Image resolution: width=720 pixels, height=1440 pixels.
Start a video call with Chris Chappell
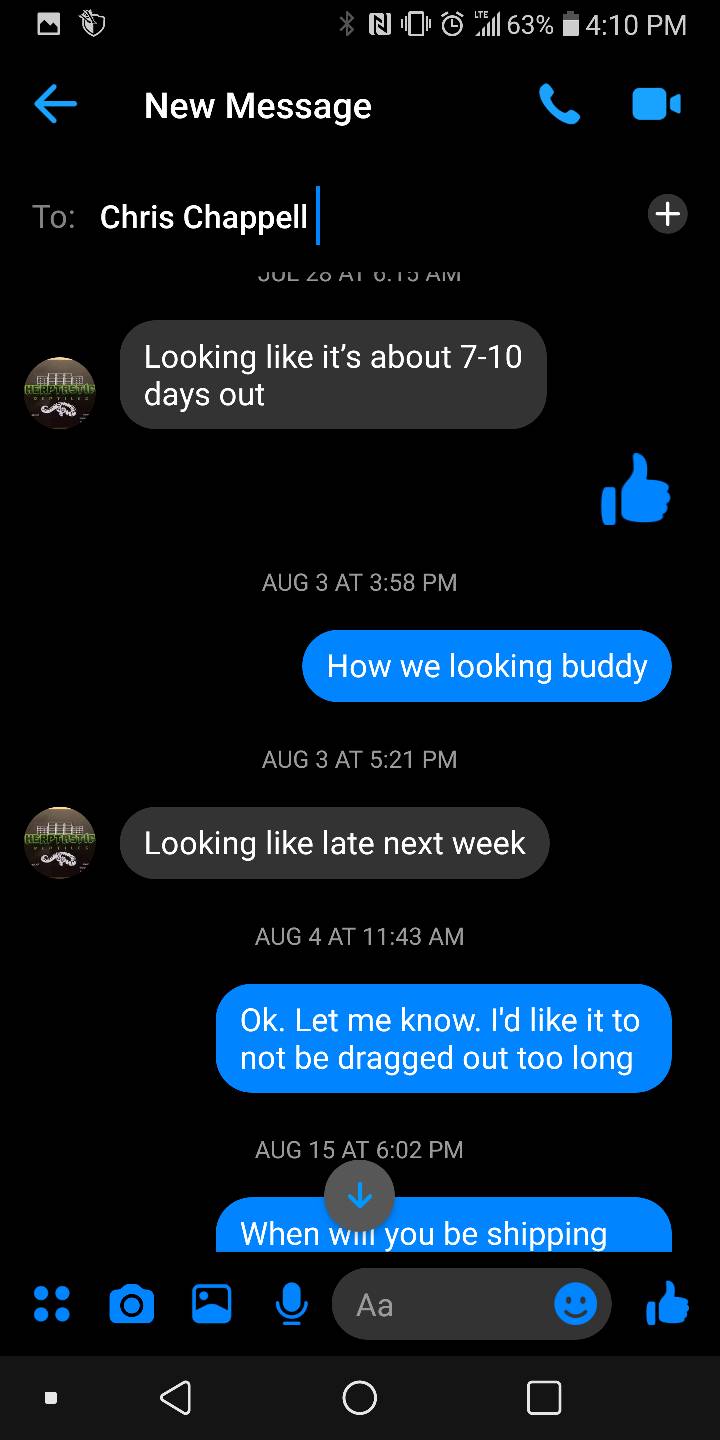click(x=656, y=104)
